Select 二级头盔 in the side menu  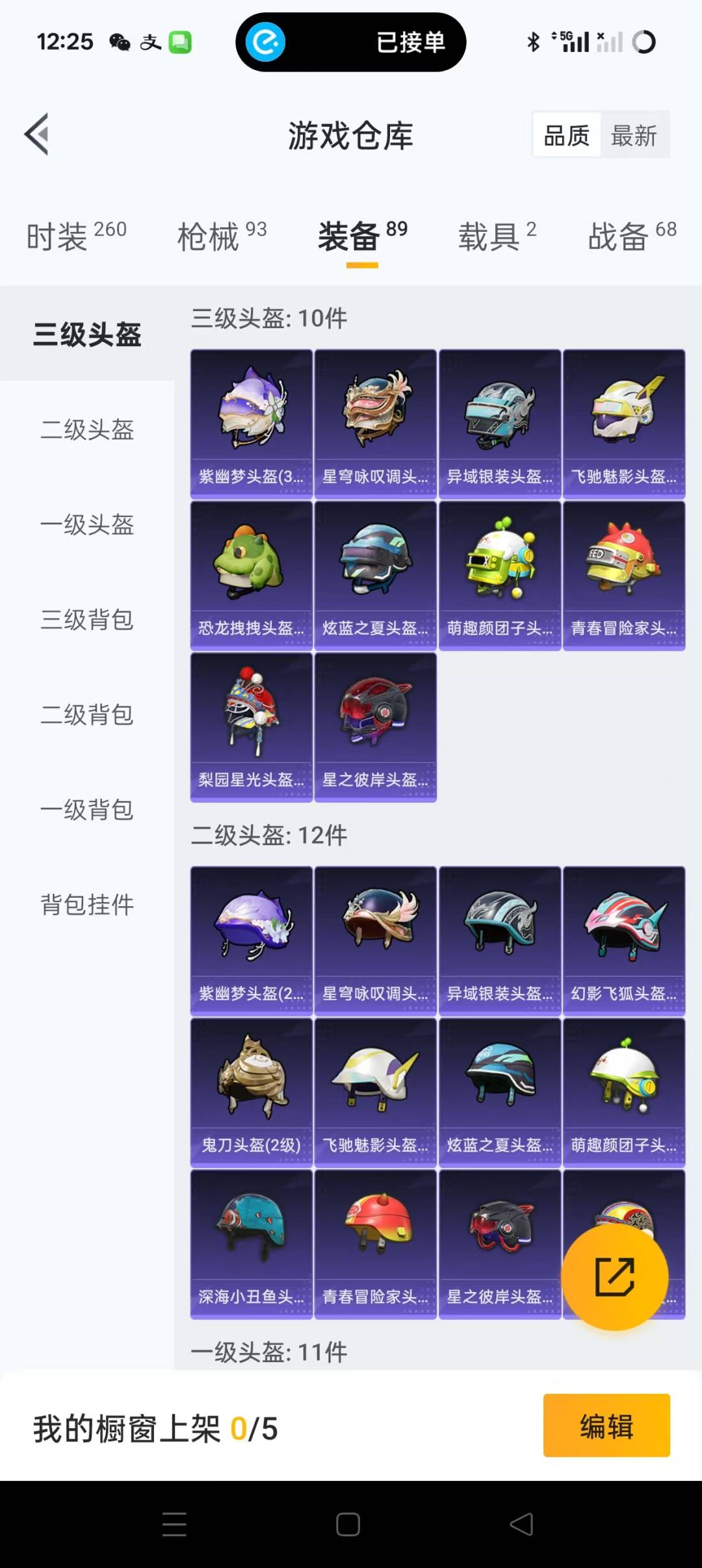pyautogui.click(x=87, y=429)
